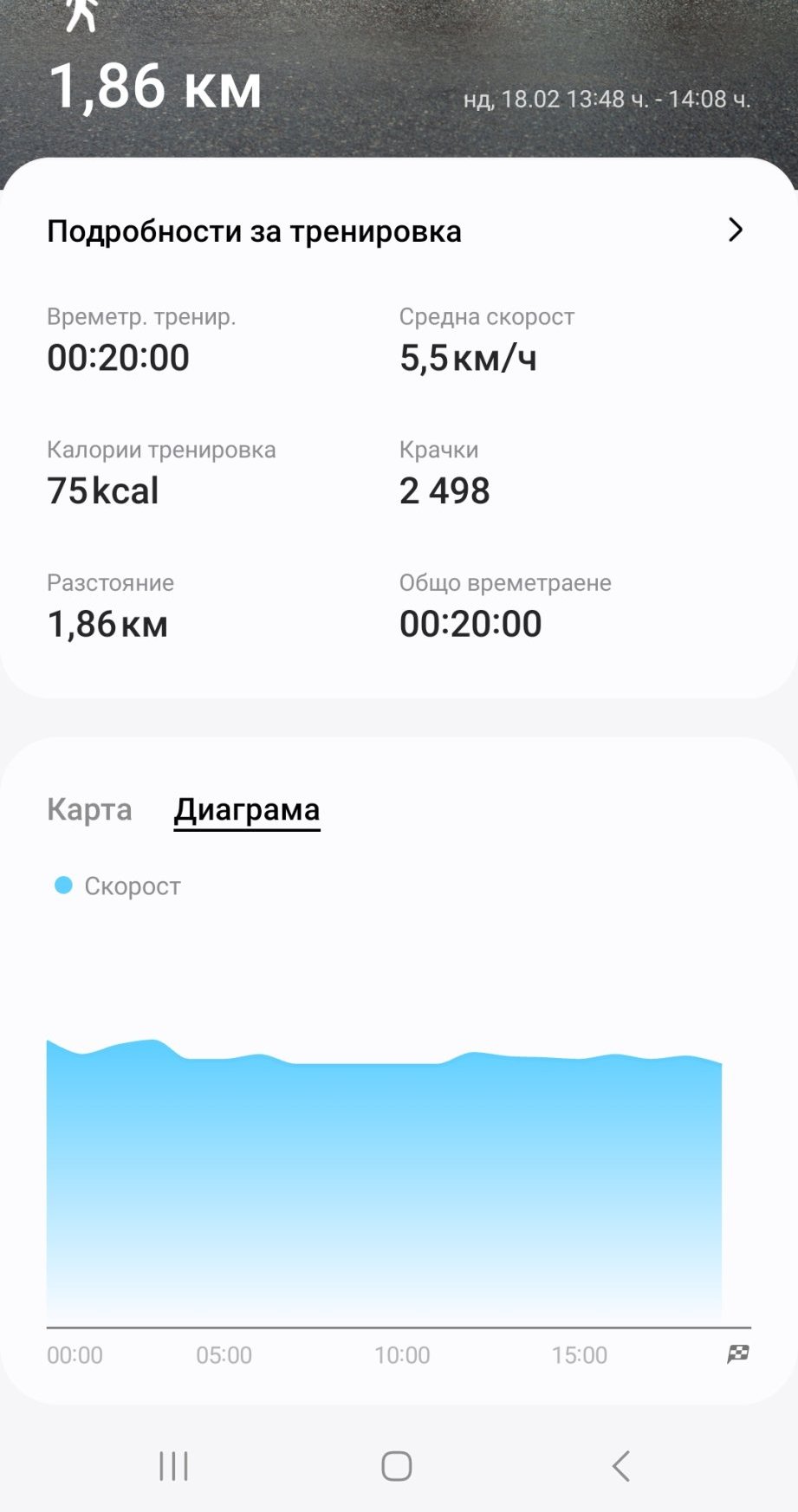The image size is (798, 1512).
Task: Open Подробности за тренировка details chevron
Action: click(735, 230)
